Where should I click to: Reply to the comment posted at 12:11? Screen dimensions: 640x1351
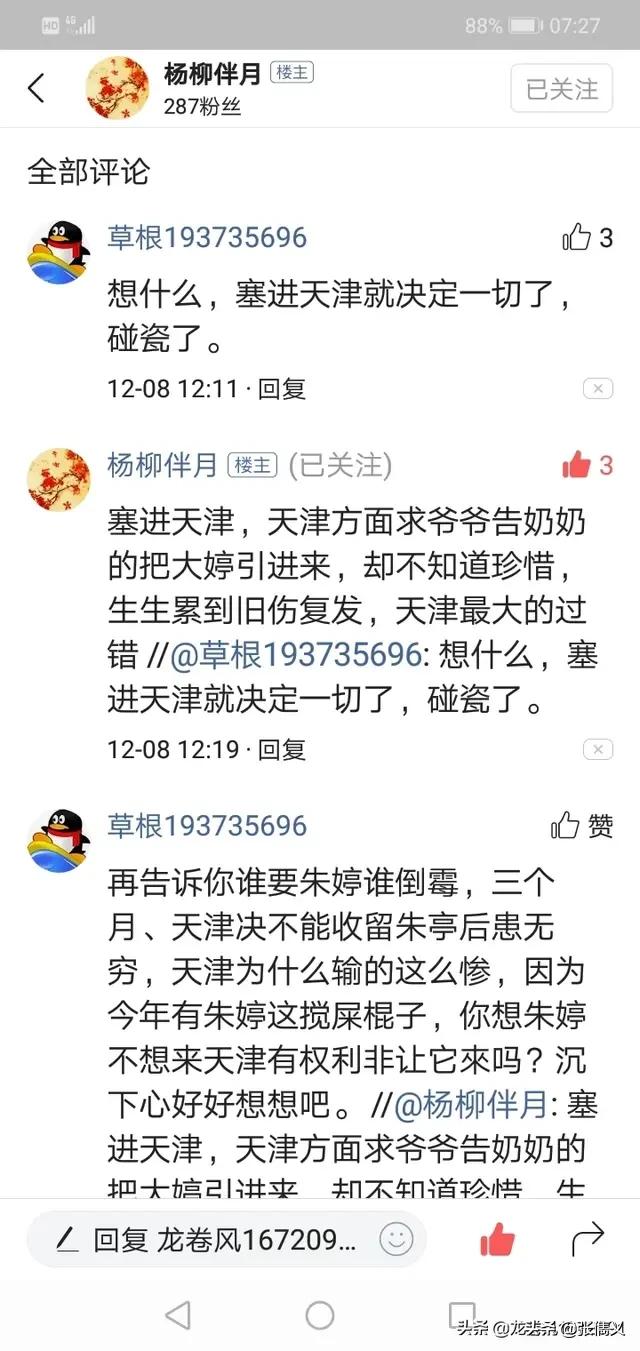pos(282,388)
